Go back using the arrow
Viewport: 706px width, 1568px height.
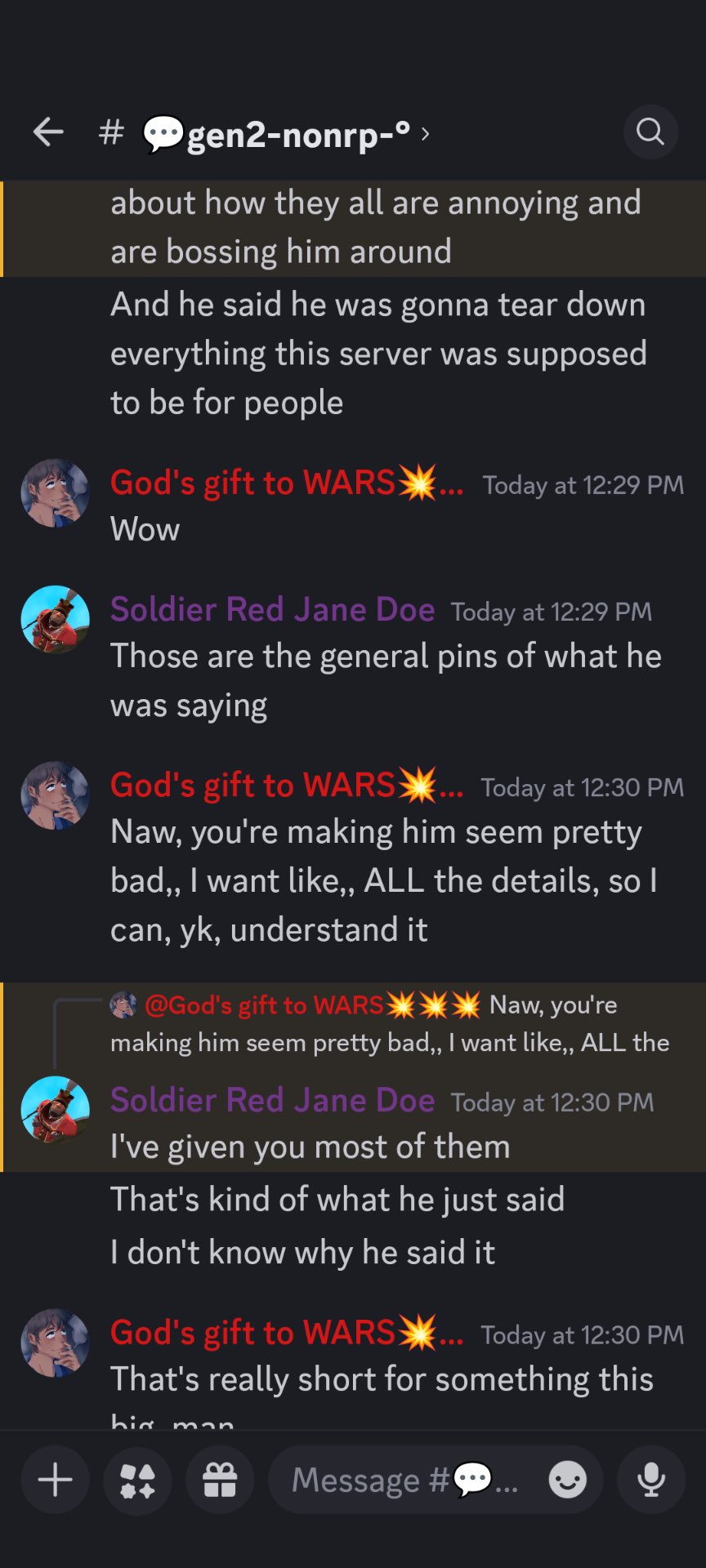48,131
